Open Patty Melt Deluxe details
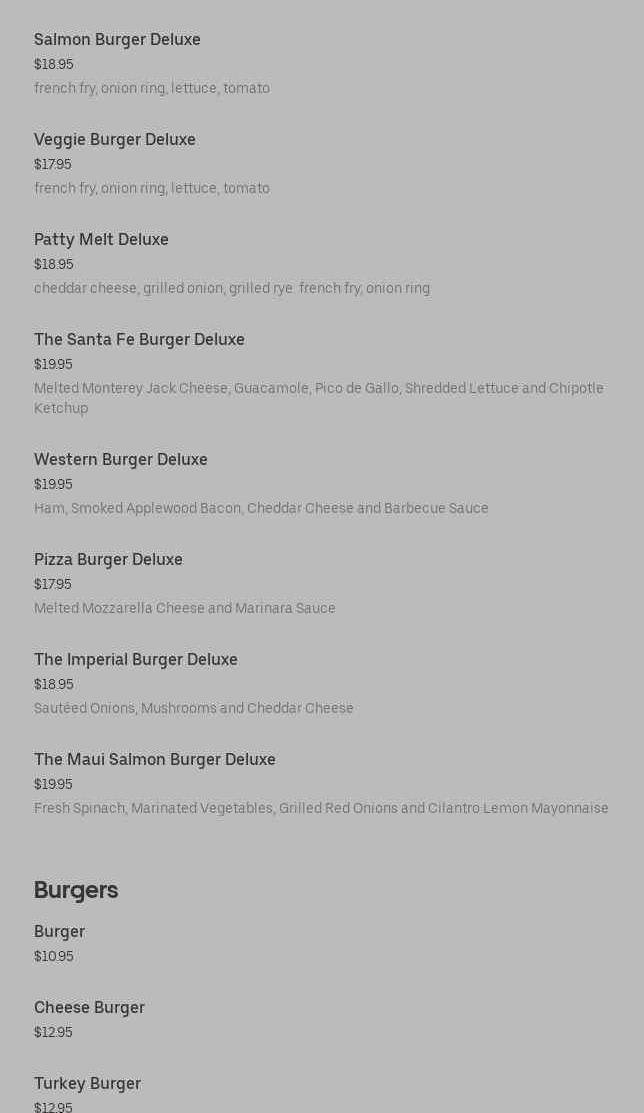Screen dimensions: 644x1113 tap(101, 240)
